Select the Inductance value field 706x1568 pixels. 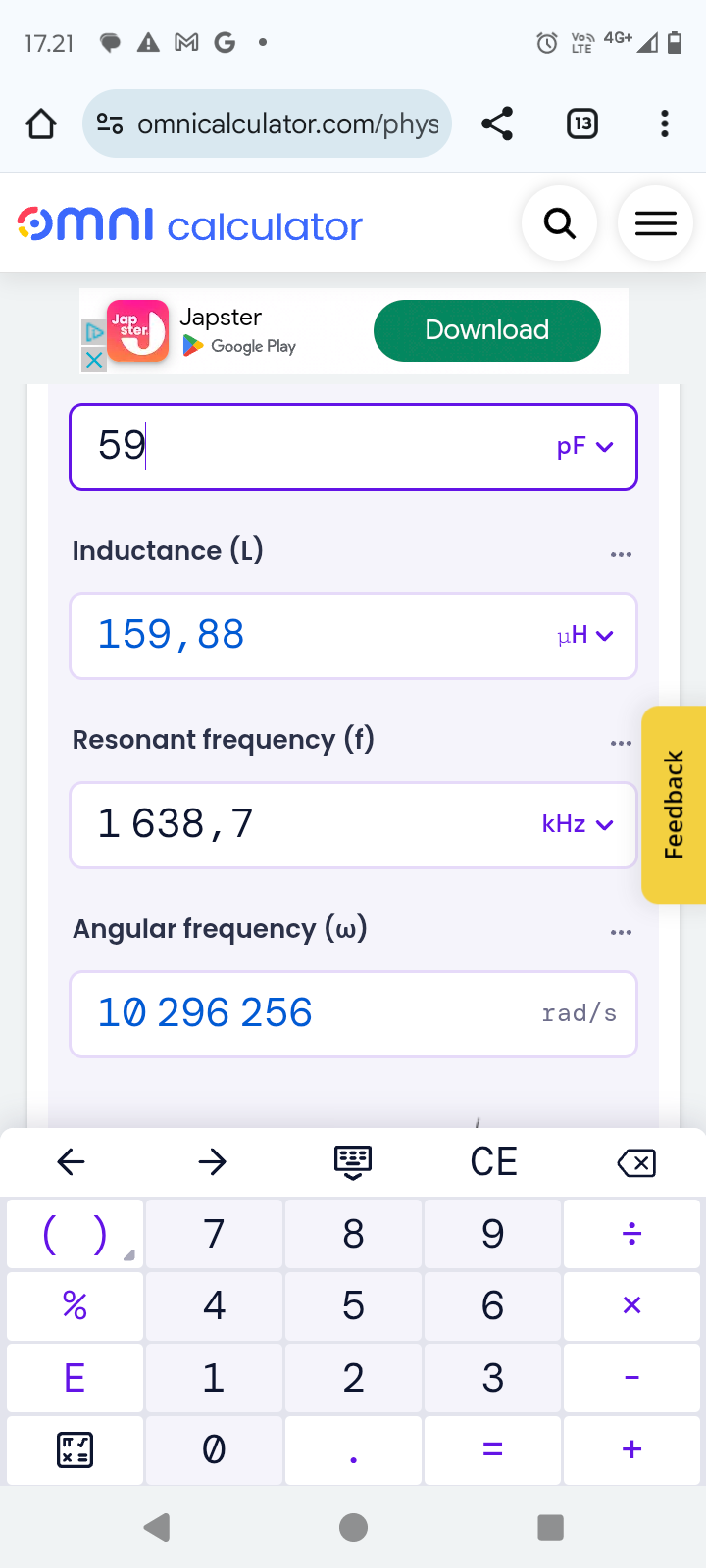click(x=353, y=636)
